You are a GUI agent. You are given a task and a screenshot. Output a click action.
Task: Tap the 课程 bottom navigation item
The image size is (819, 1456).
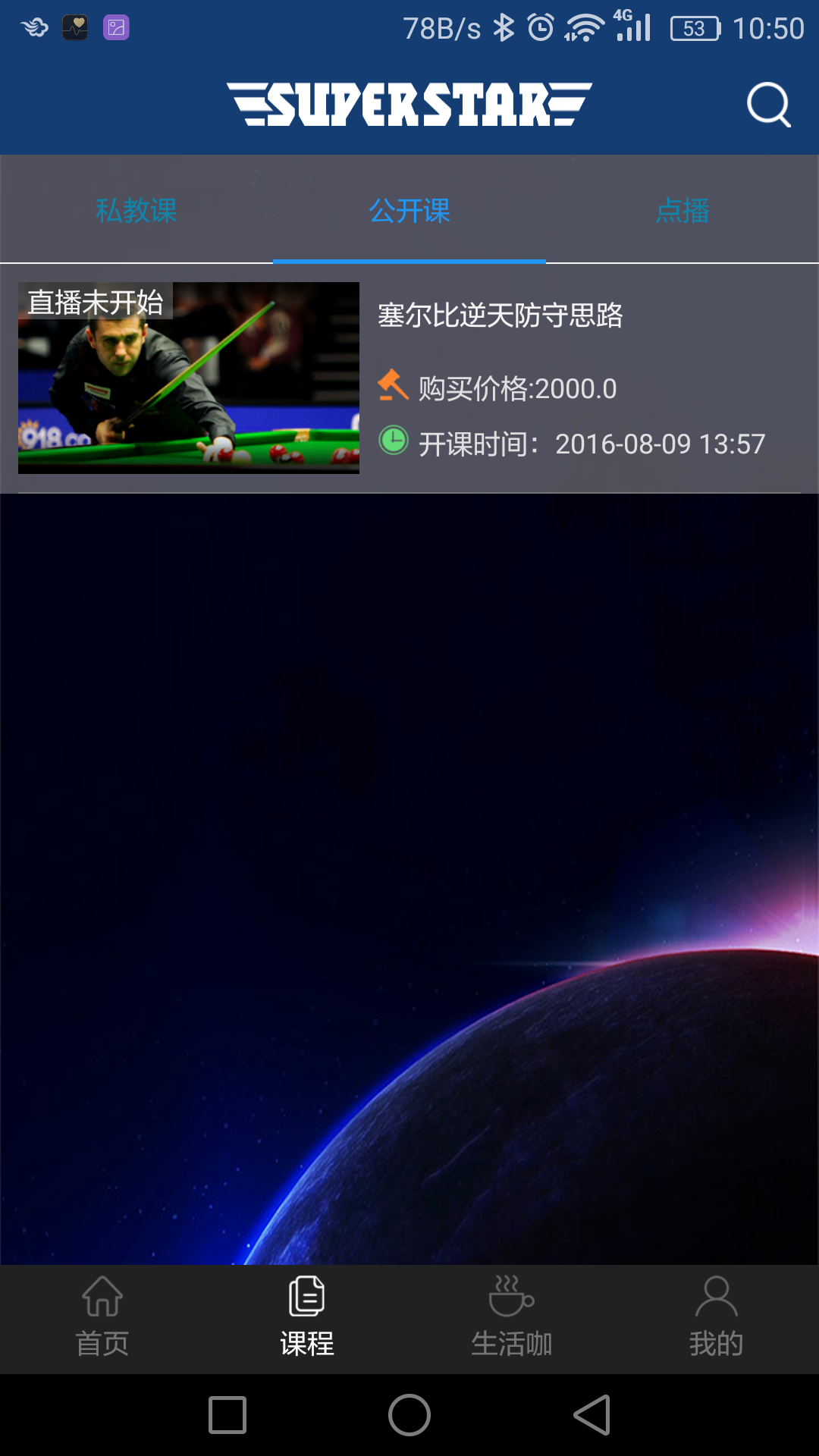click(307, 1318)
